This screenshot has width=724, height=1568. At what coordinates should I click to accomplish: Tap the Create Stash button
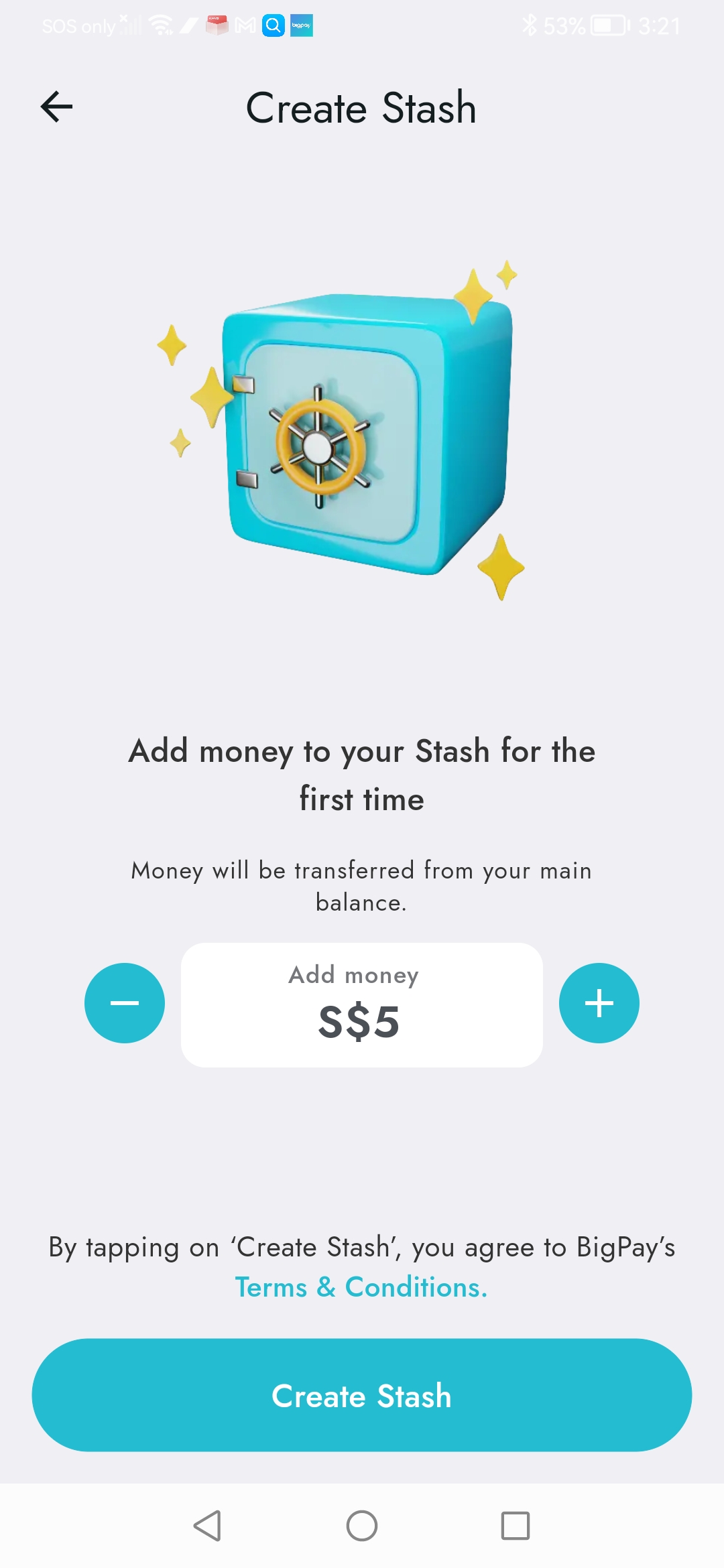coord(361,1396)
